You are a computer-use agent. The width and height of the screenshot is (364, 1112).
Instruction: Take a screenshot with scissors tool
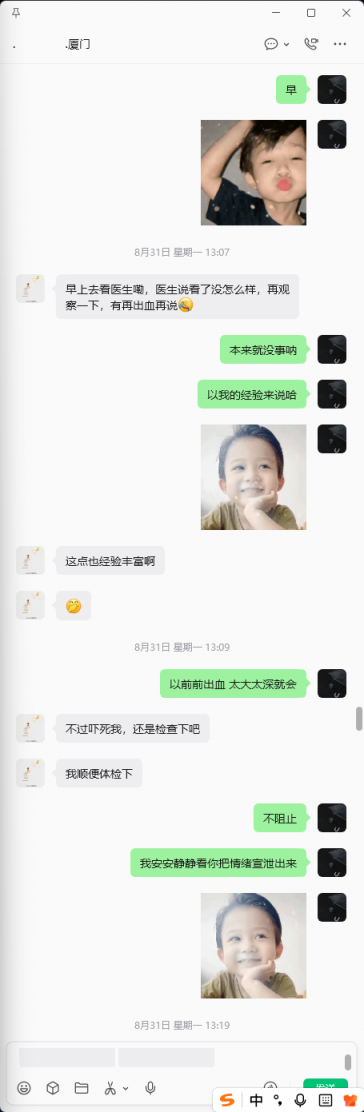click(111, 1087)
